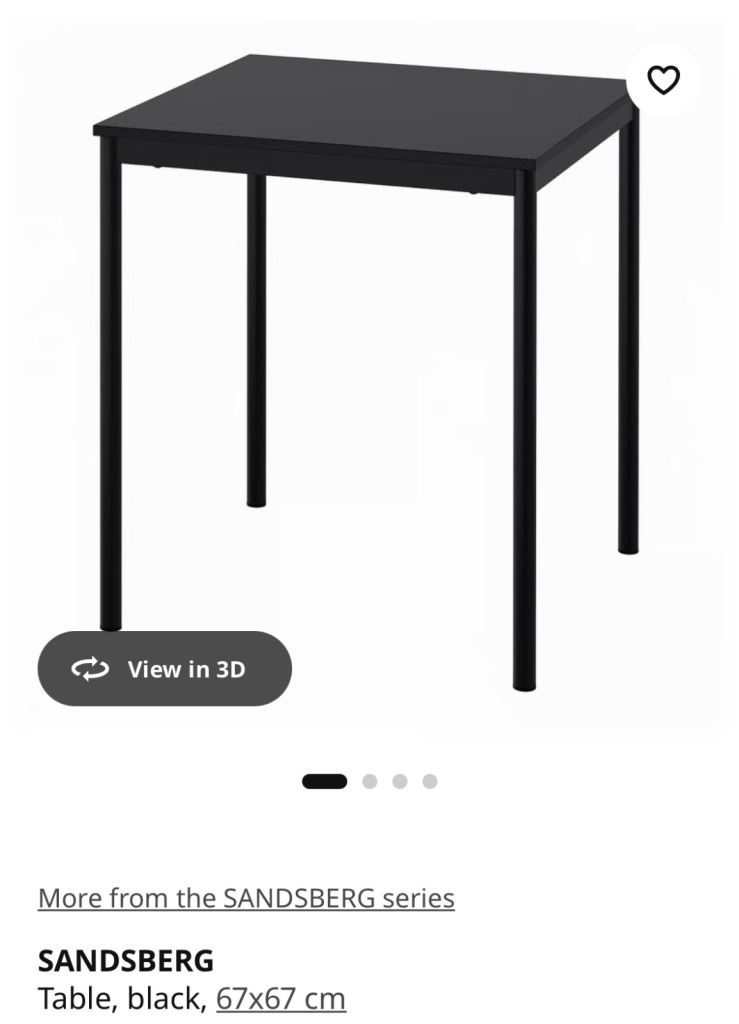Open More from the SANDSBERG series
739x1024 pixels.
coord(246,898)
